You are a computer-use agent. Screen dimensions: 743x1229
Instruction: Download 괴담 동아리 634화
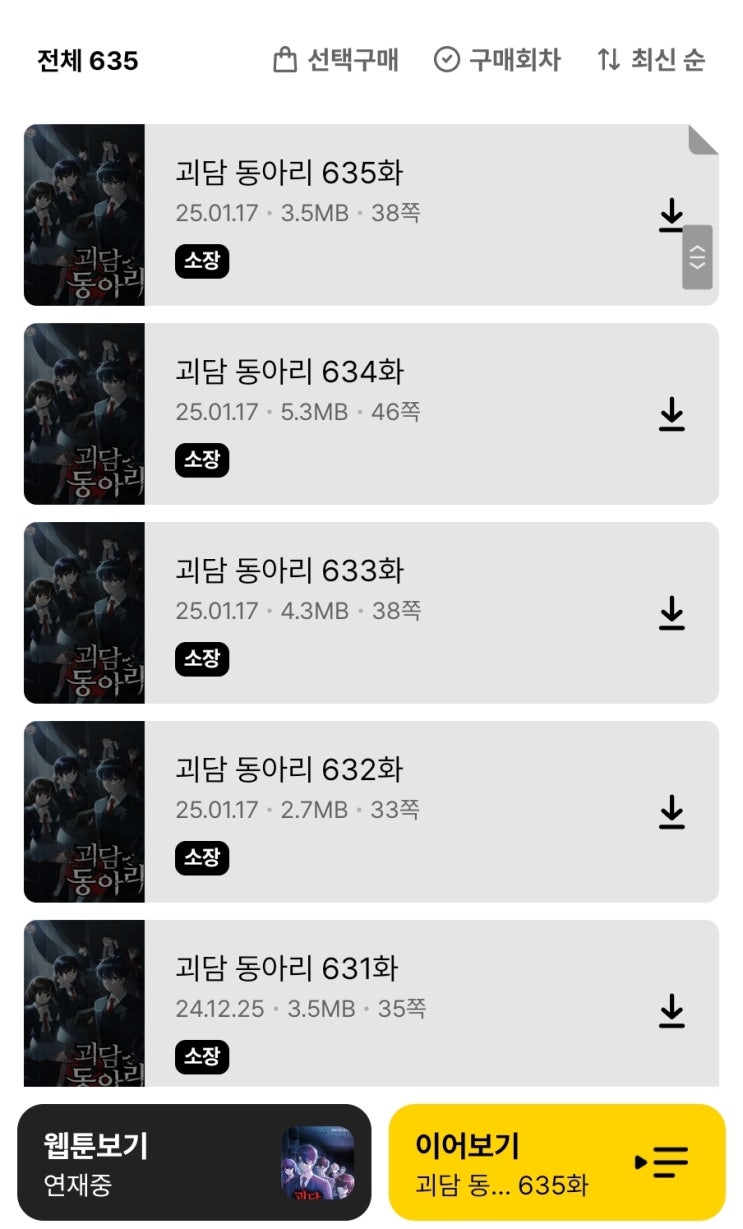coord(671,414)
